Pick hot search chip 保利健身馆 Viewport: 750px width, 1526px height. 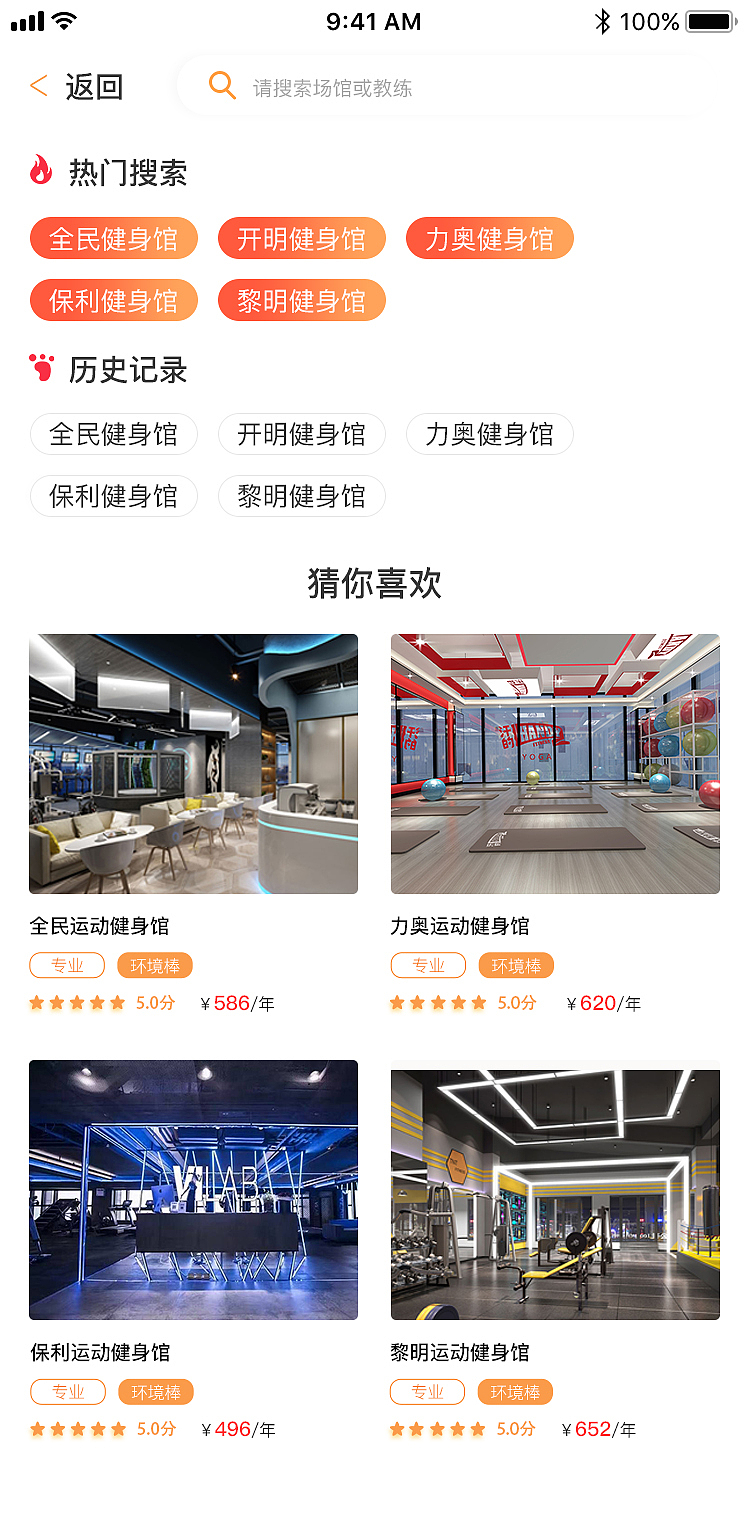(x=114, y=301)
